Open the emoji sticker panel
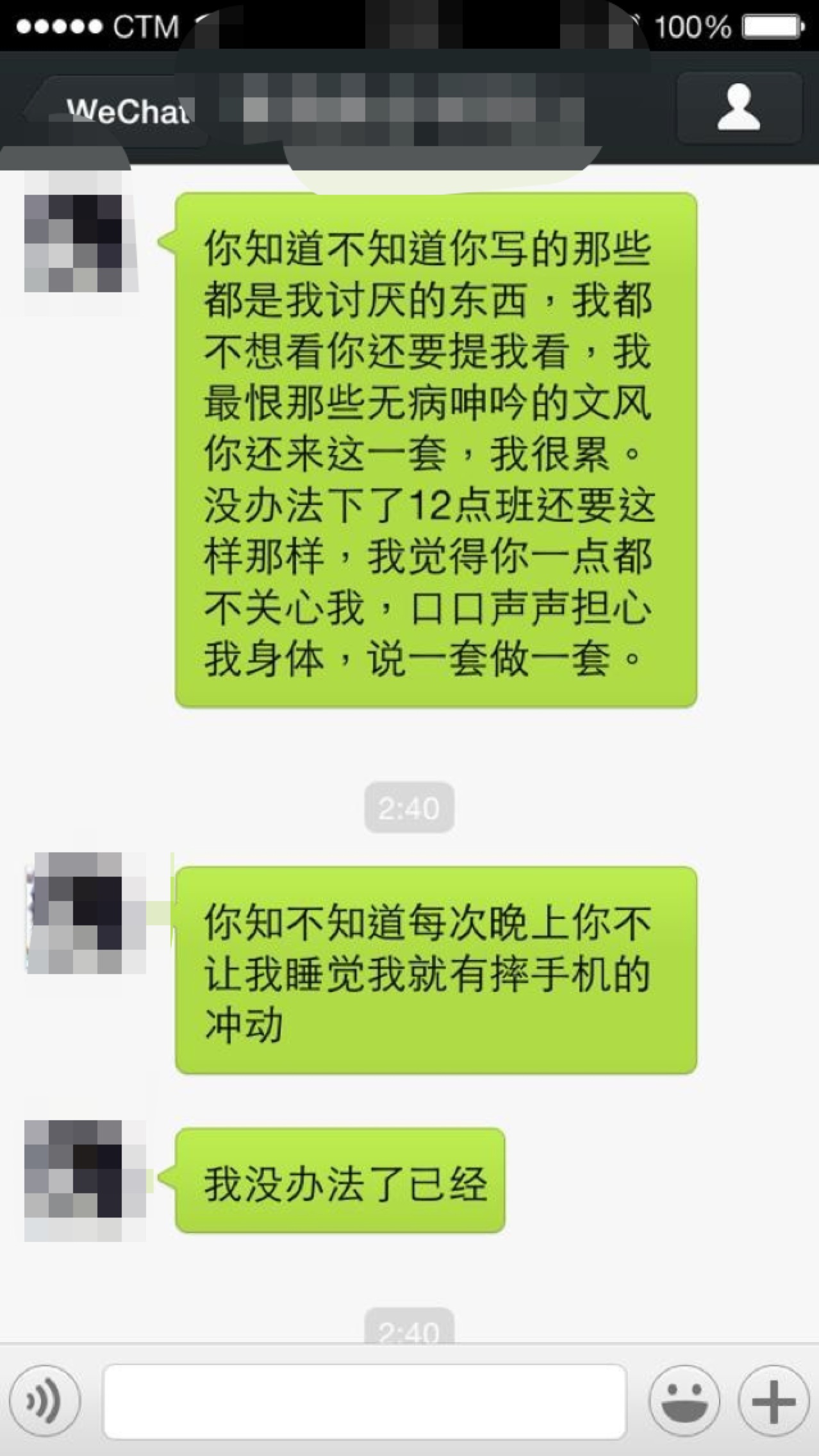 point(684,1401)
